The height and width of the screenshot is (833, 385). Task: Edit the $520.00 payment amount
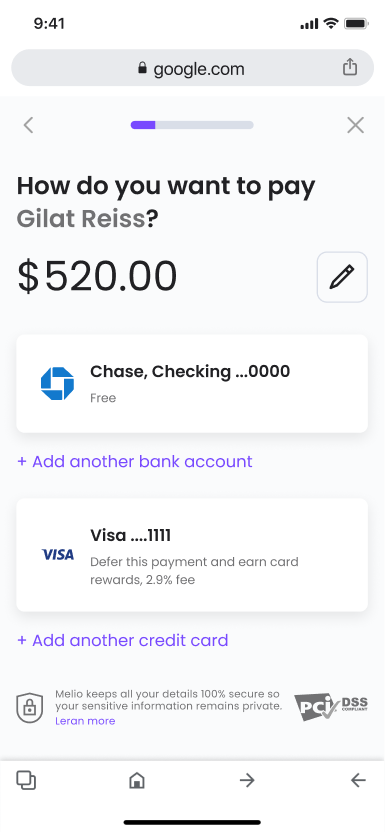[342, 277]
